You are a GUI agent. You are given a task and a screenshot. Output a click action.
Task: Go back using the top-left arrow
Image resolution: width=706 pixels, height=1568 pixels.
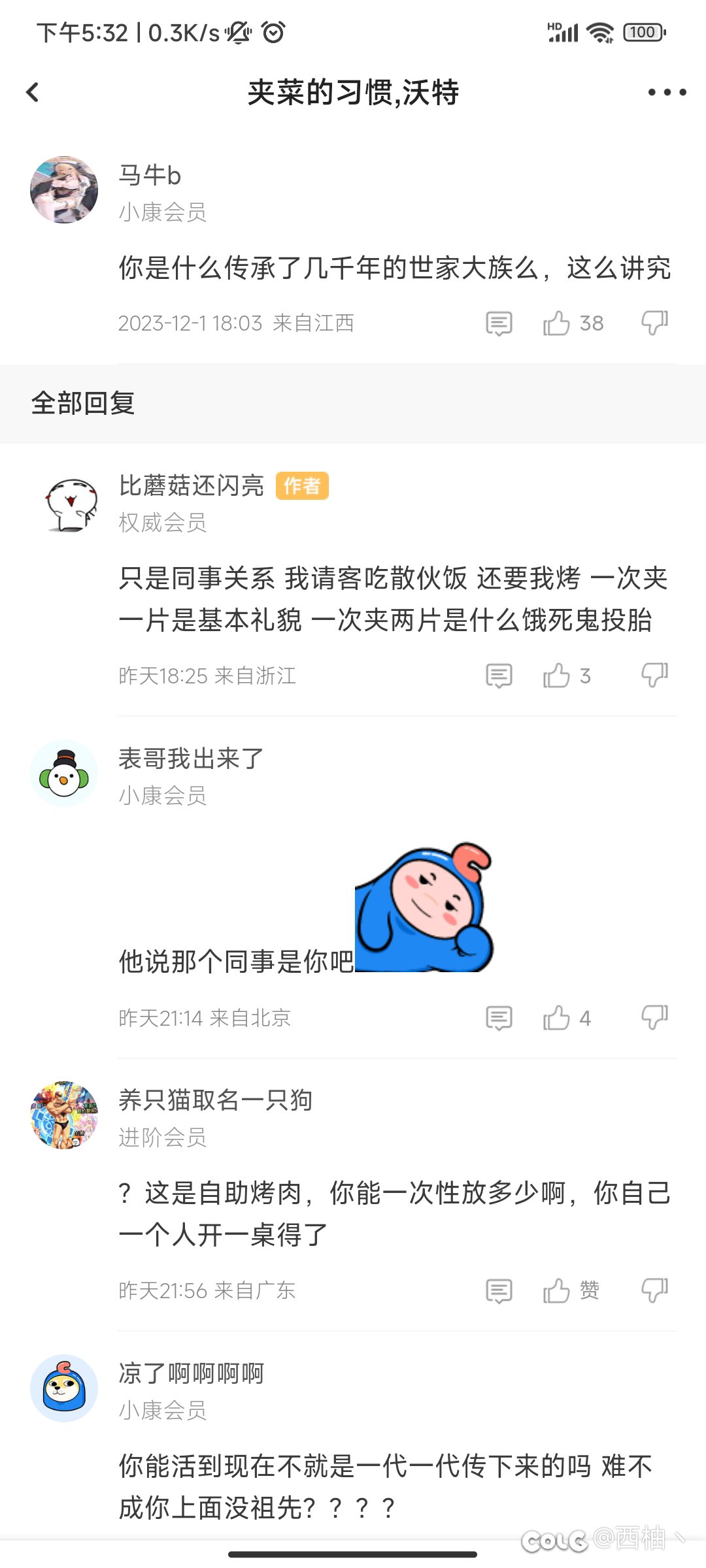33,92
